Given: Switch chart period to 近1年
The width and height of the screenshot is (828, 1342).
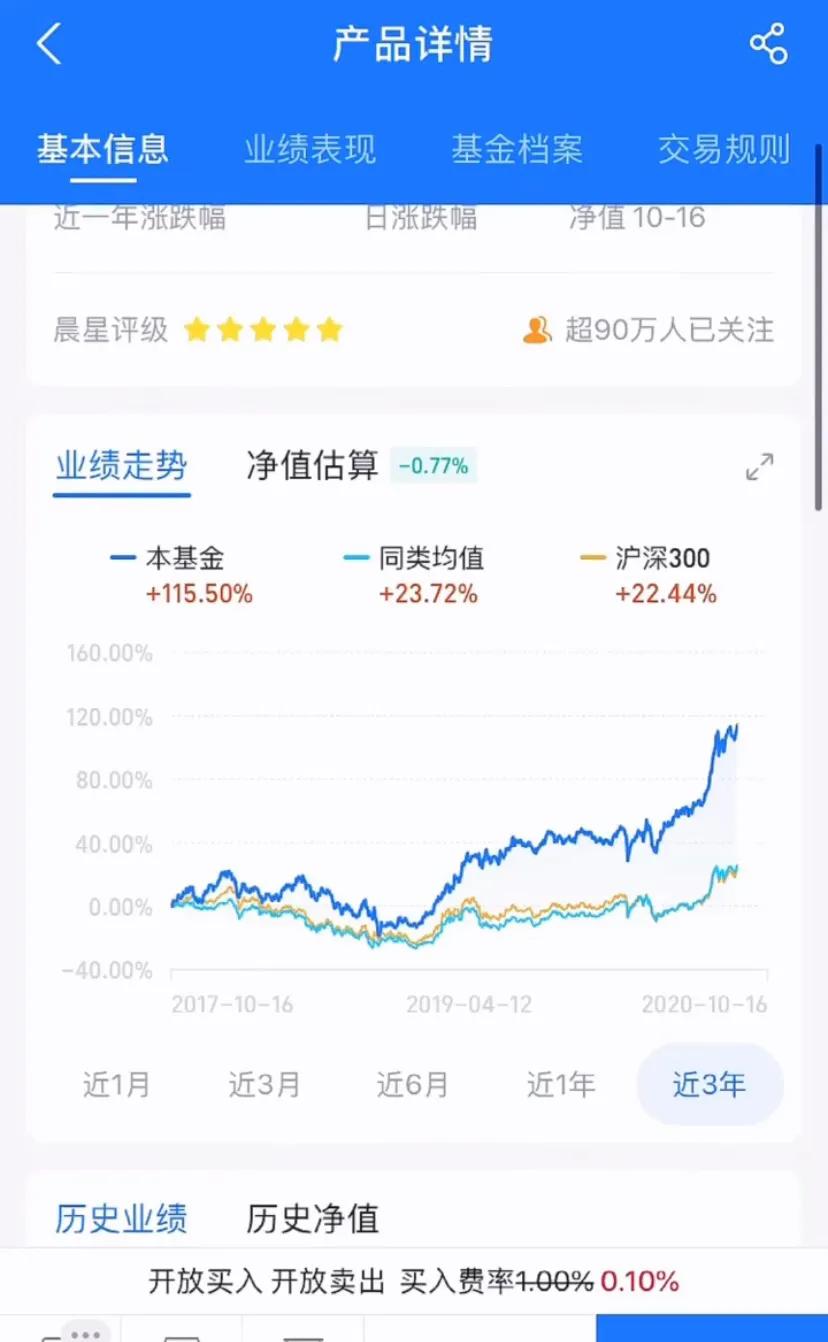Looking at the screenshot, I should 560,1084.
